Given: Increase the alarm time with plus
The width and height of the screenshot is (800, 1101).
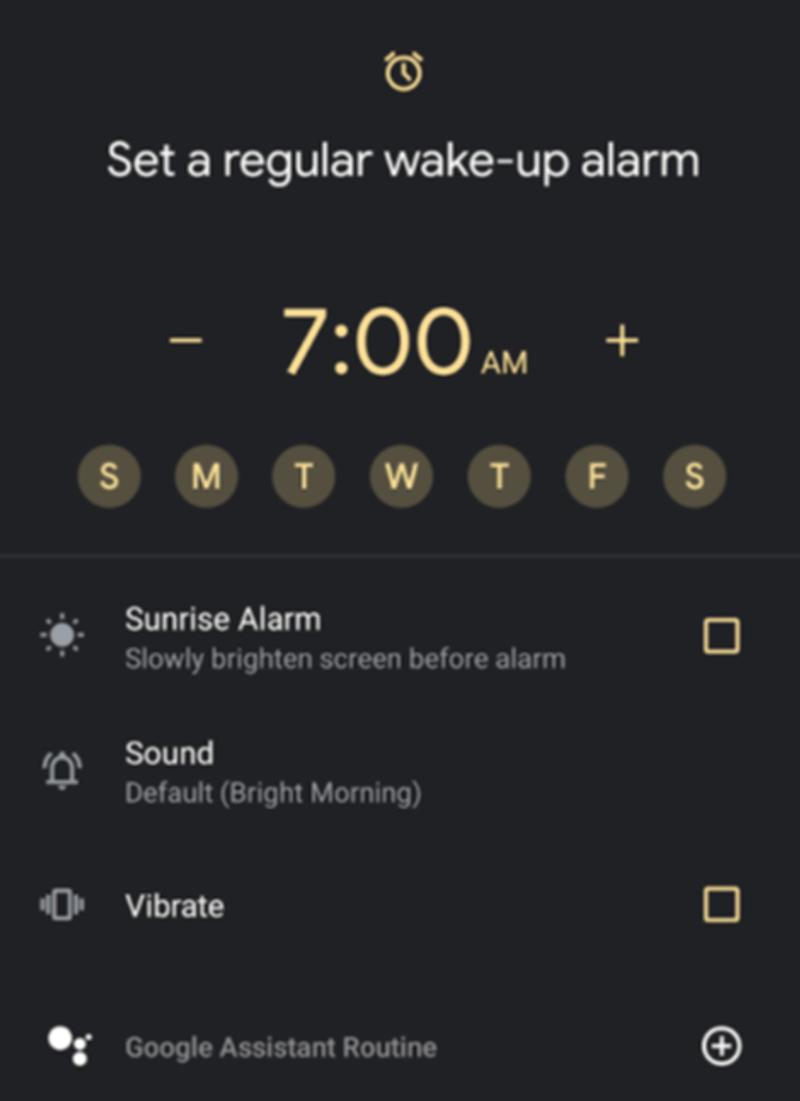Looking at the screenshot, I should (621, 341).
